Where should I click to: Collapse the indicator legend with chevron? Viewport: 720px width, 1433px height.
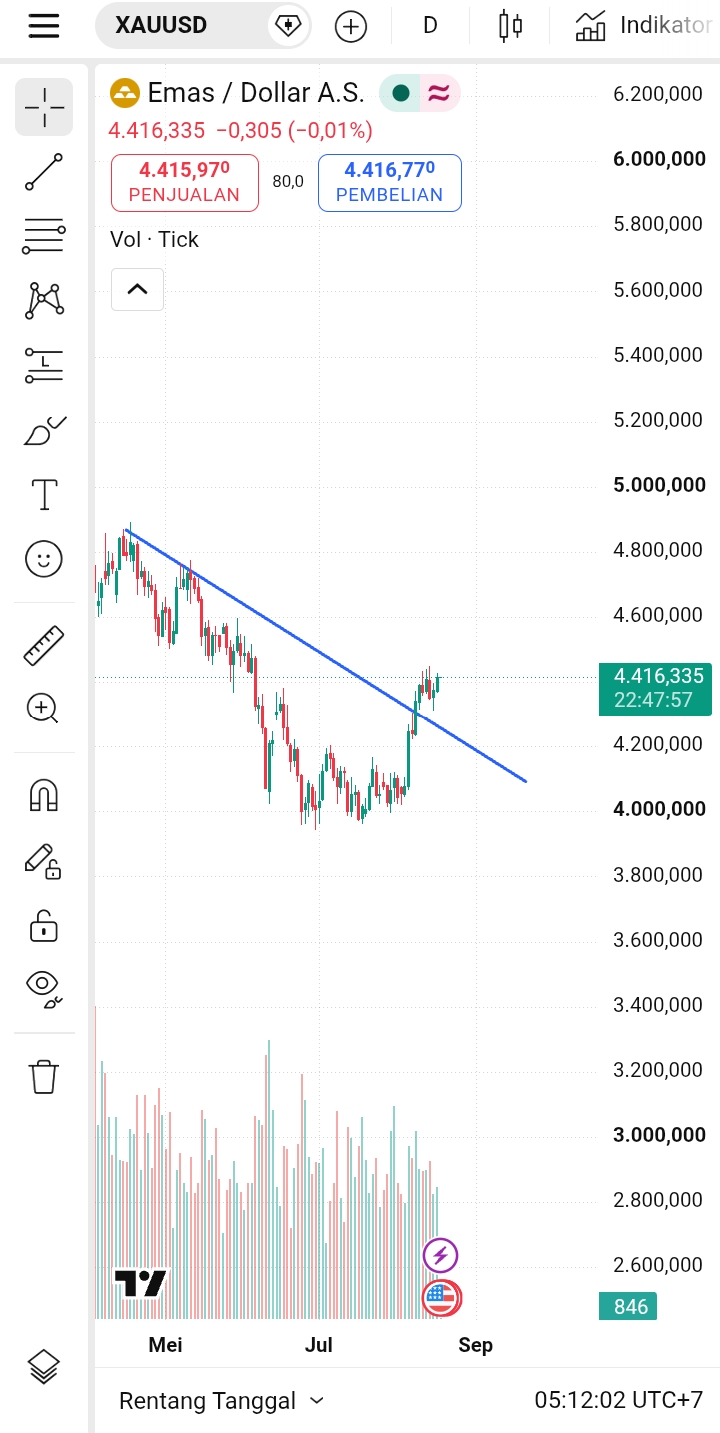(137, 290)
